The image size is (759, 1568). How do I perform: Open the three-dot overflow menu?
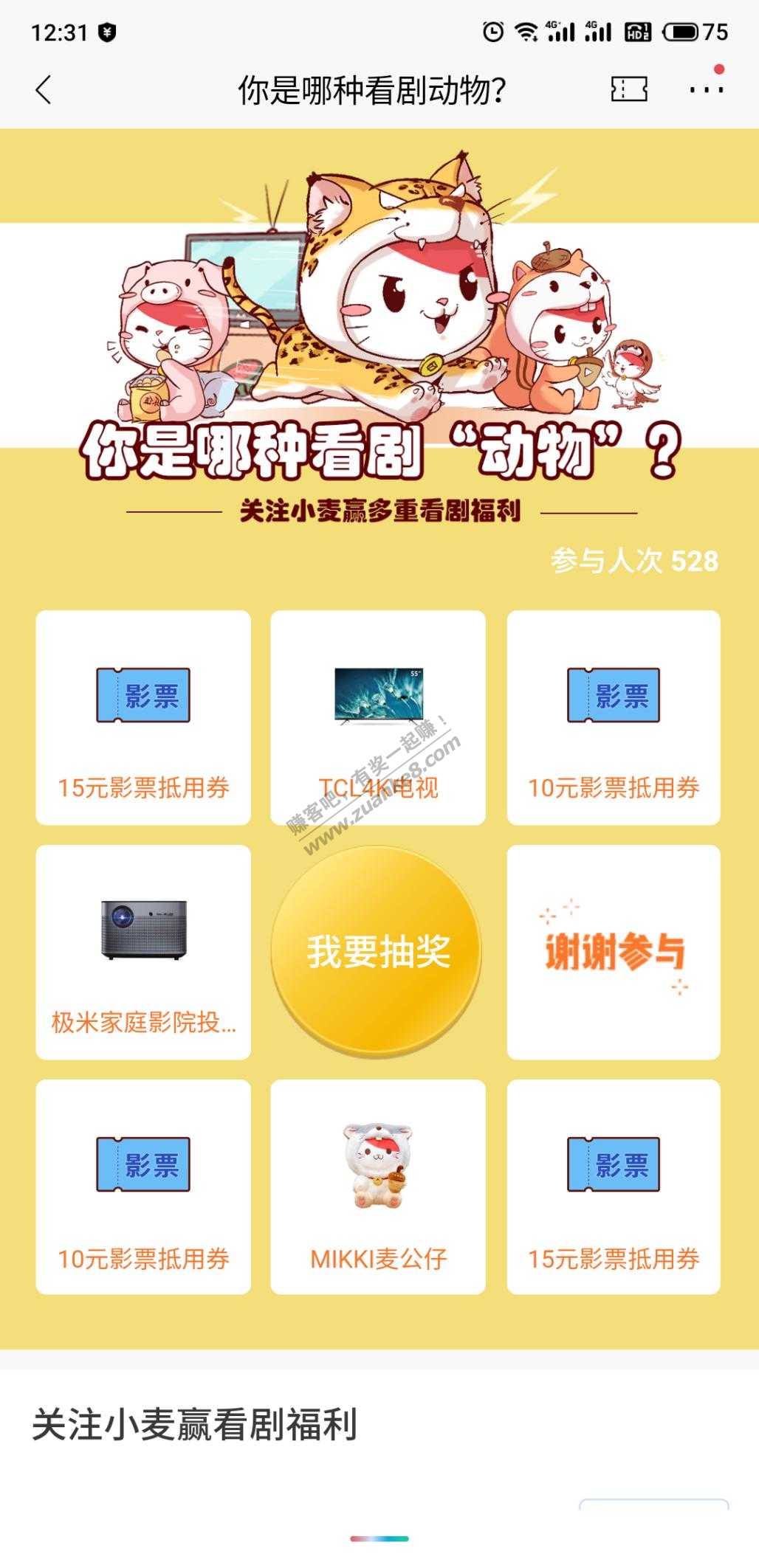click(x=706, y=90)
